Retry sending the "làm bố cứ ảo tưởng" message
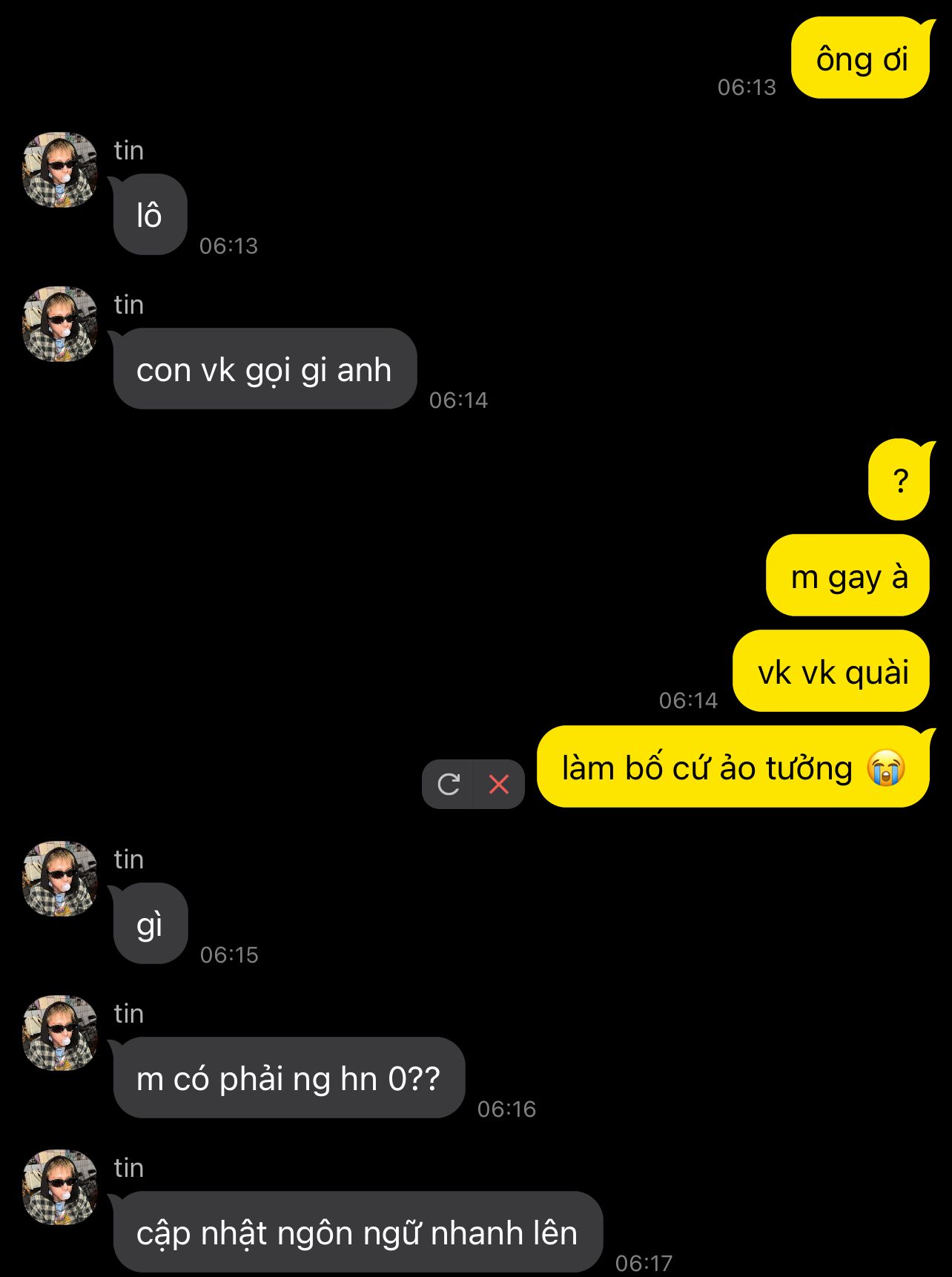Viewport: 952px width, 1277px height. tap(449, 784)
